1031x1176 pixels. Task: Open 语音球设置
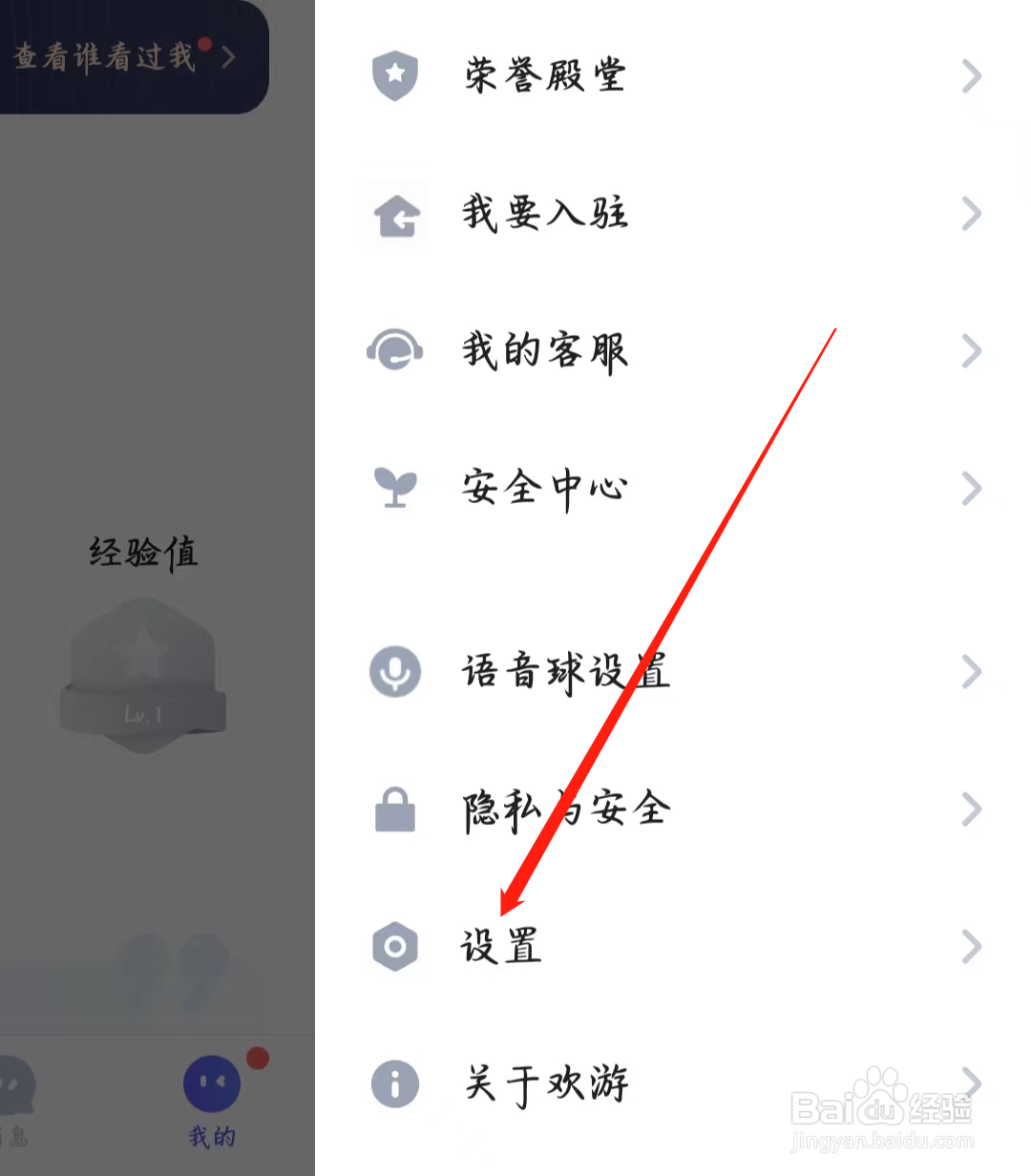[x=565, y=671]
